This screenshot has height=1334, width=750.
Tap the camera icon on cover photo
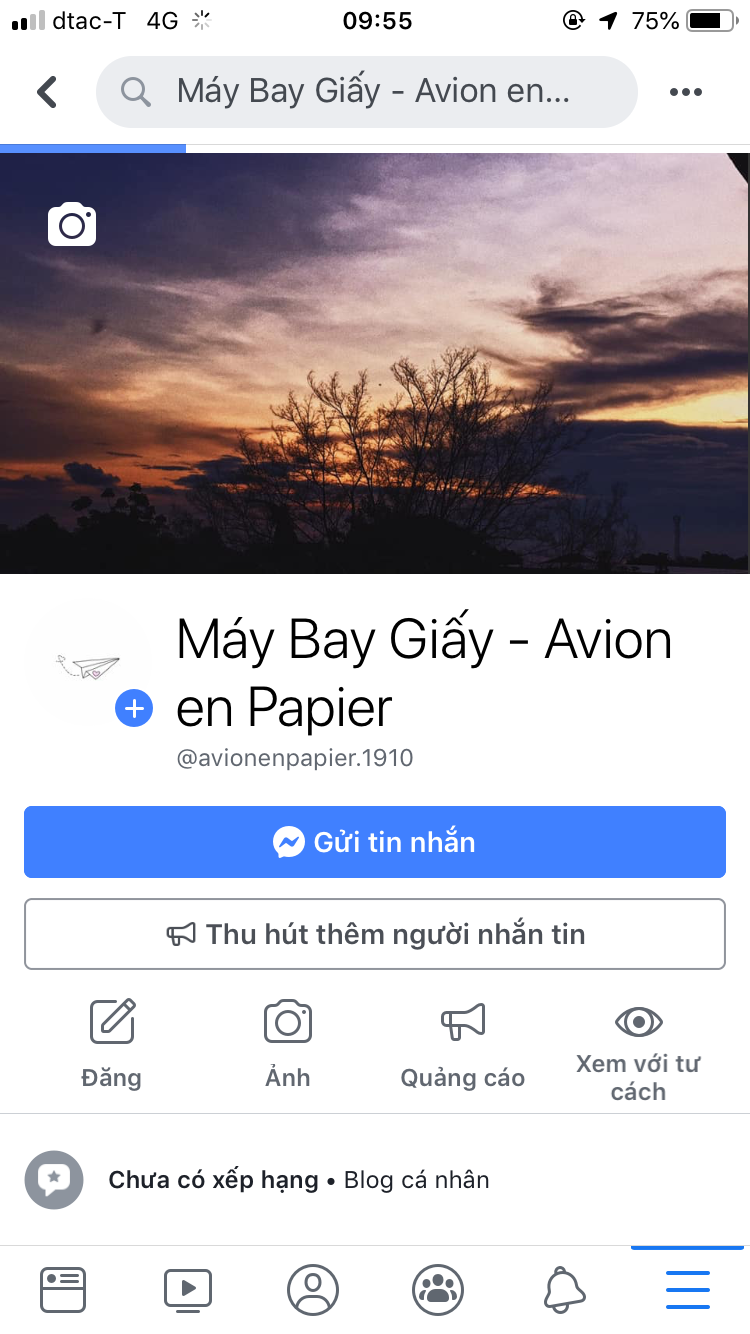pyautogui.click(x=72, y=224)
